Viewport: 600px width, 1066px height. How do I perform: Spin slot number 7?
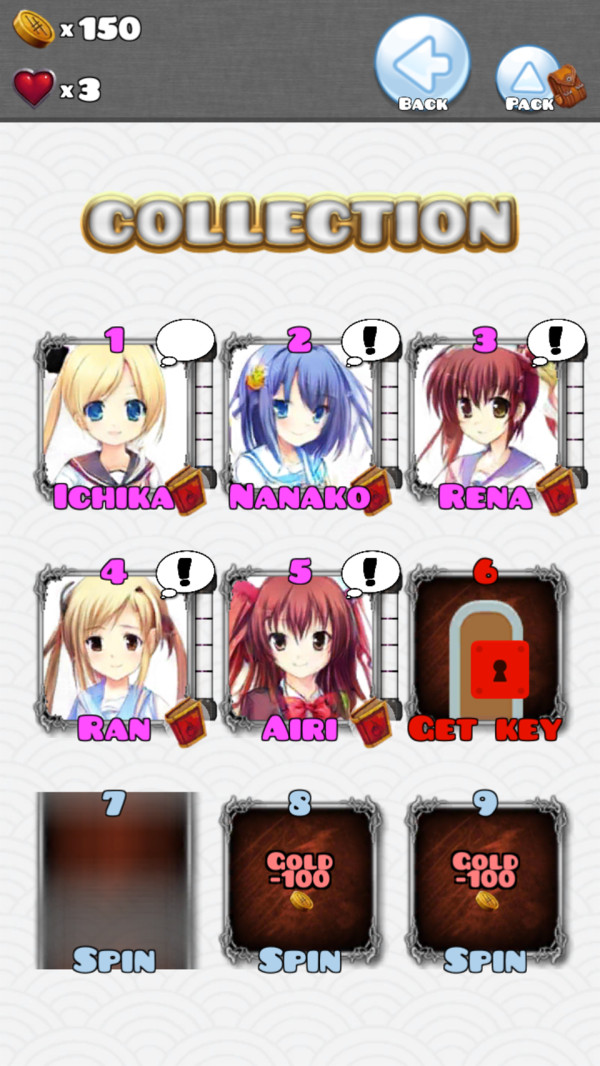[x=116, y=882]
